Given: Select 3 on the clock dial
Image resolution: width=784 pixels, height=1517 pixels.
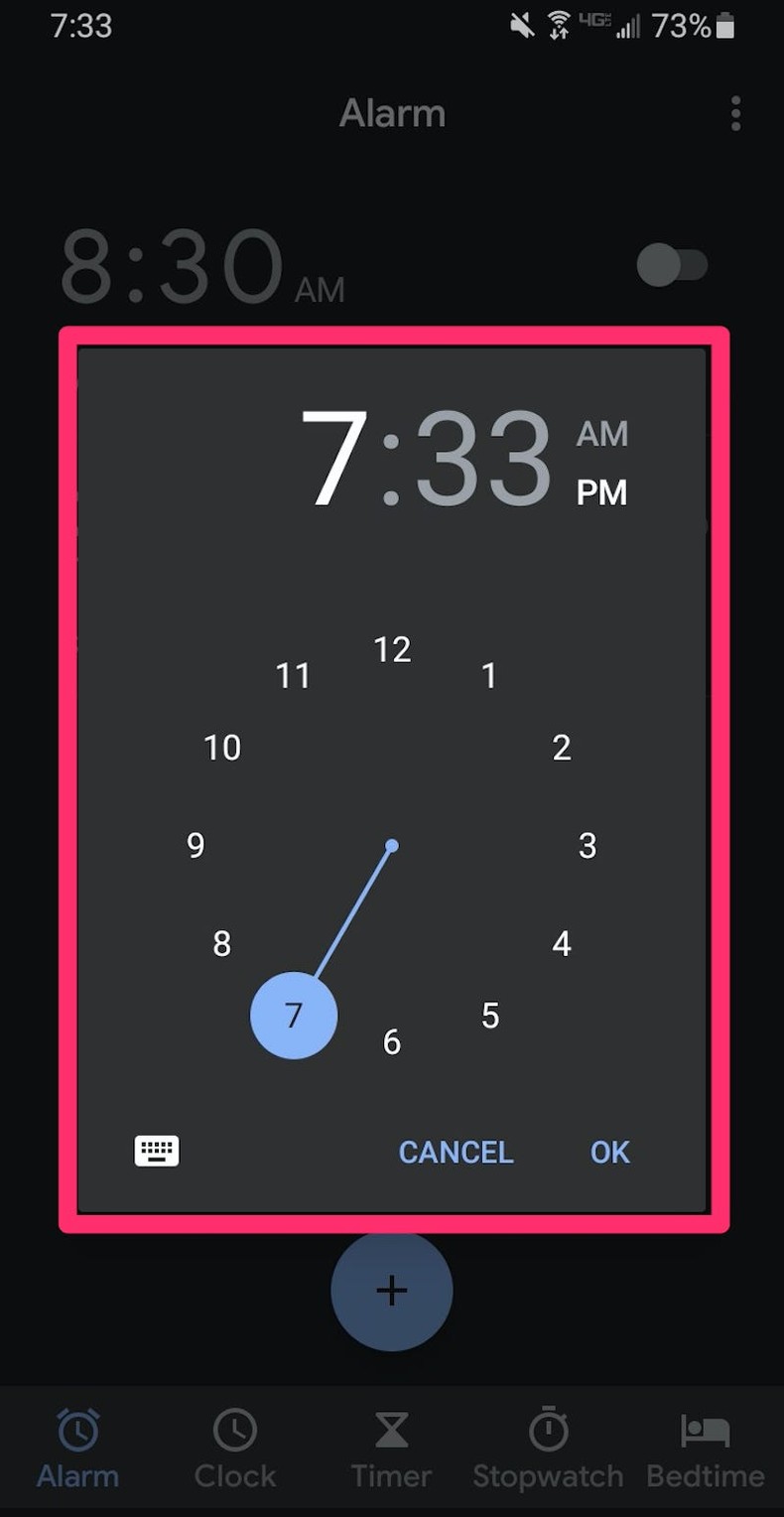Looking at the screenshot, I should (x=588, y=846).
